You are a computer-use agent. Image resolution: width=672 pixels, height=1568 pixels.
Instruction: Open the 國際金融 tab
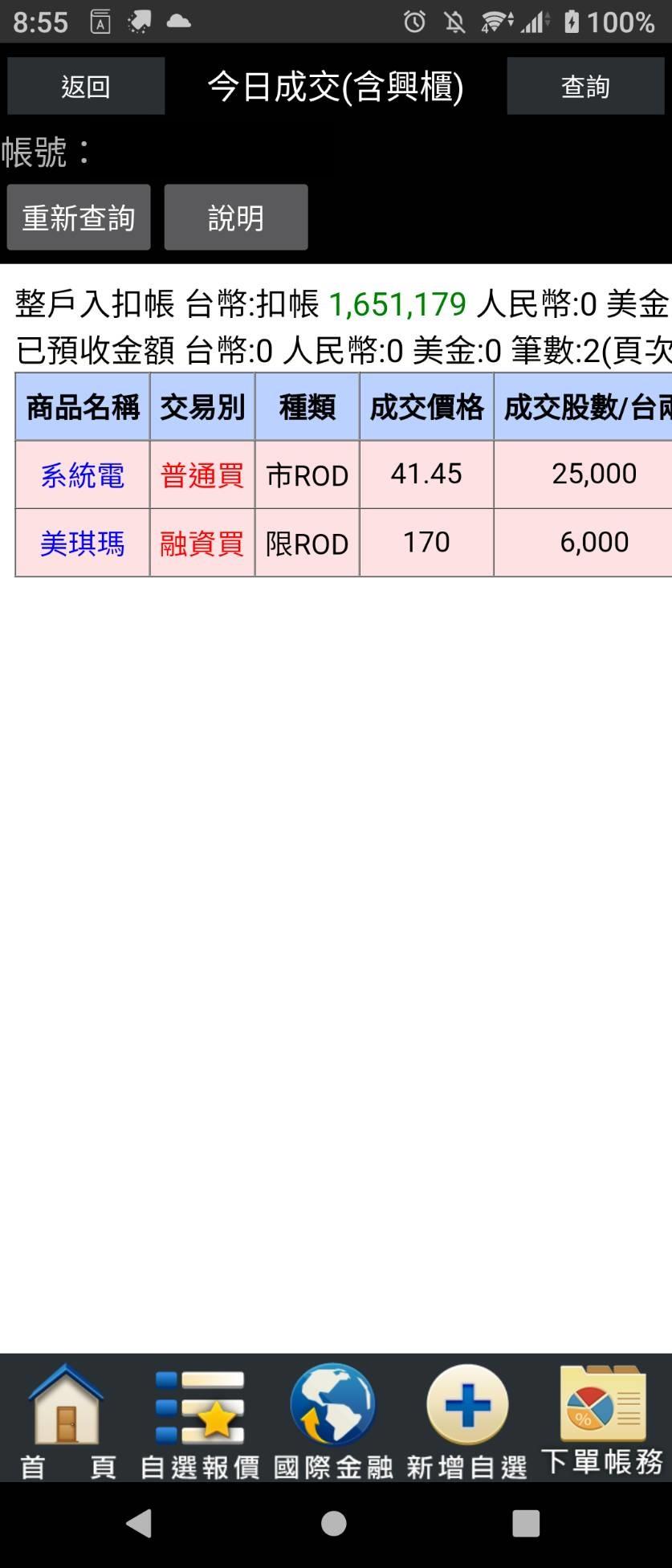(x=333, y=1421)
